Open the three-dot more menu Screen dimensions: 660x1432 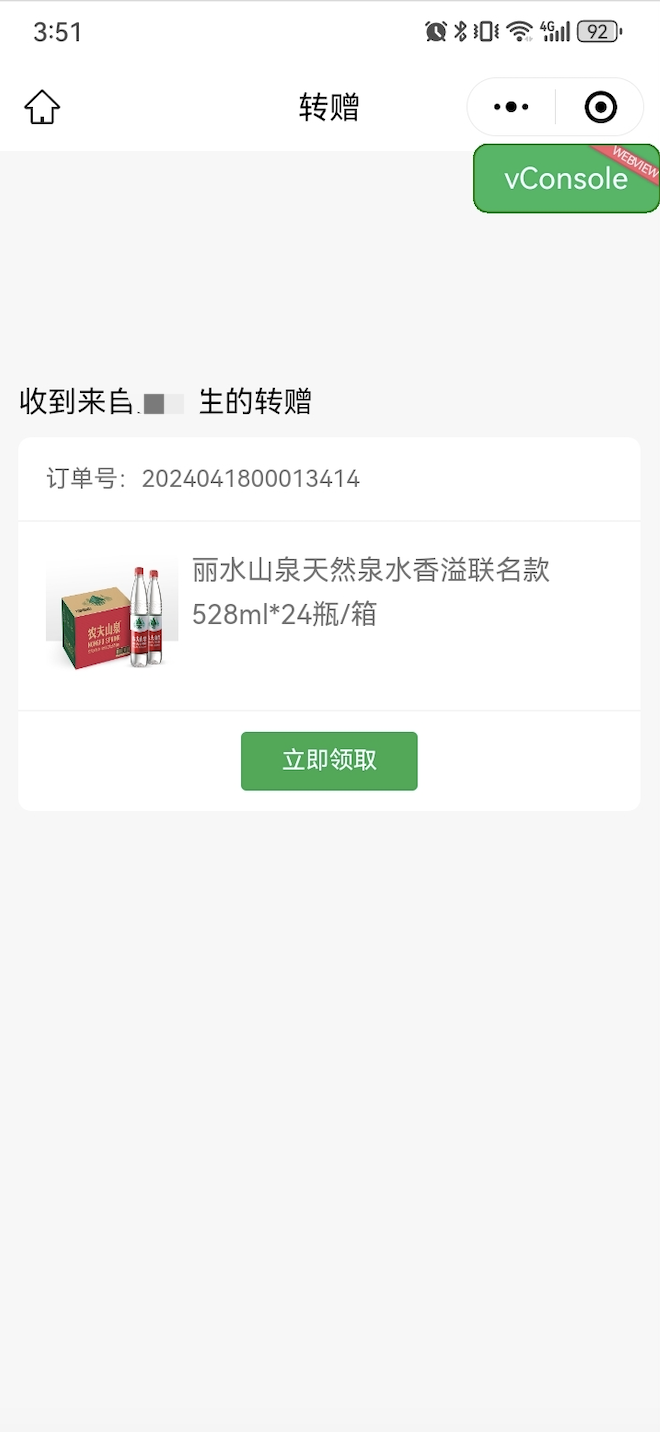[x=511, y=107]
